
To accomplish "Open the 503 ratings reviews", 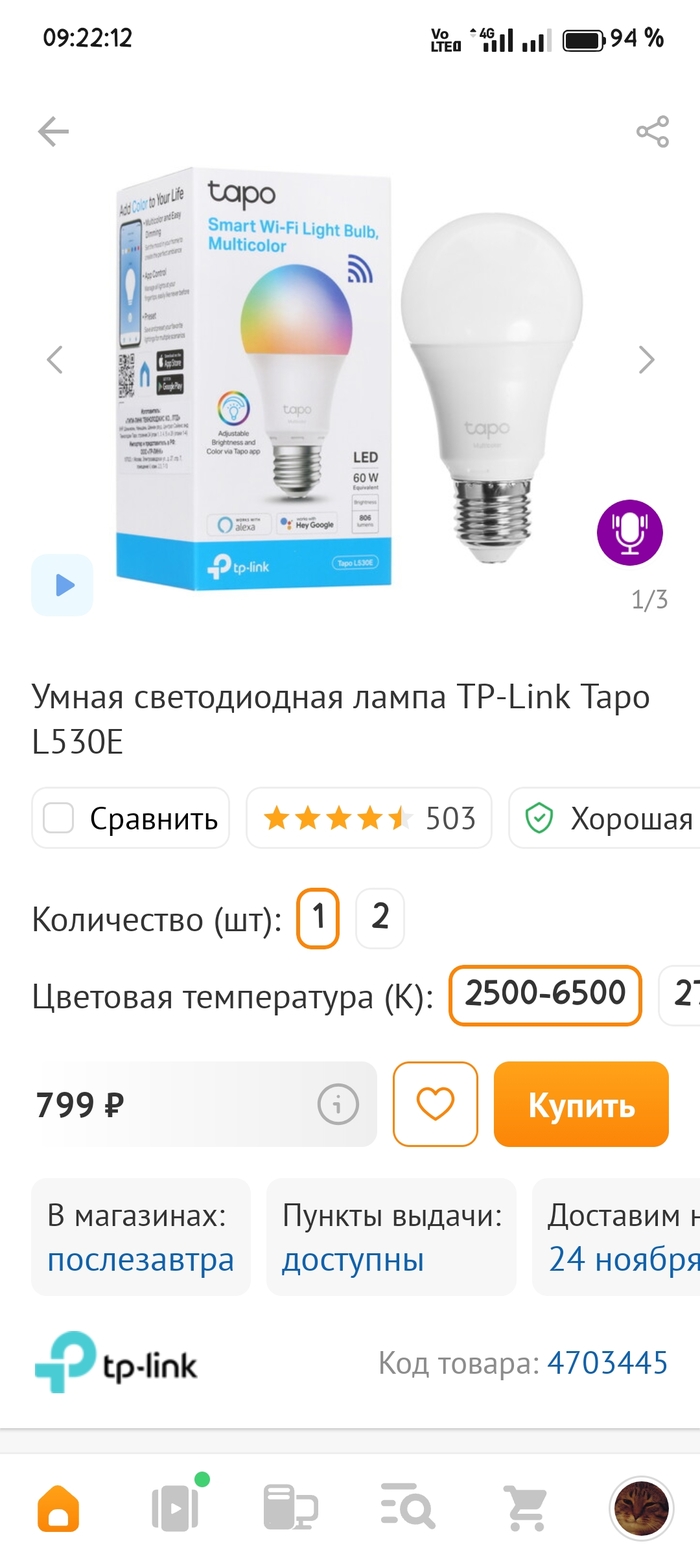I will click(x=369, y=819).
